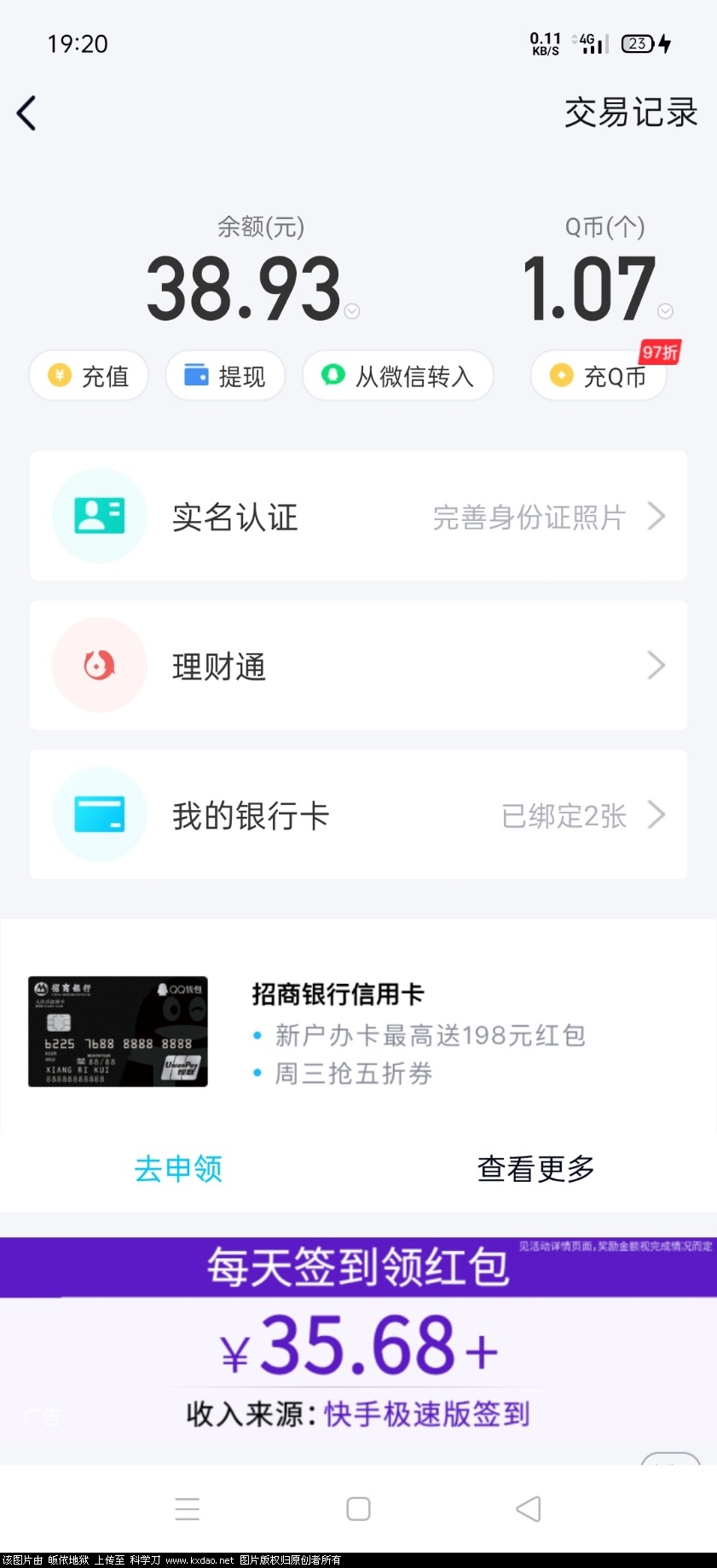
Task: Tap 查看更多 to view more cards
Action: click(x=535, y=1170)
